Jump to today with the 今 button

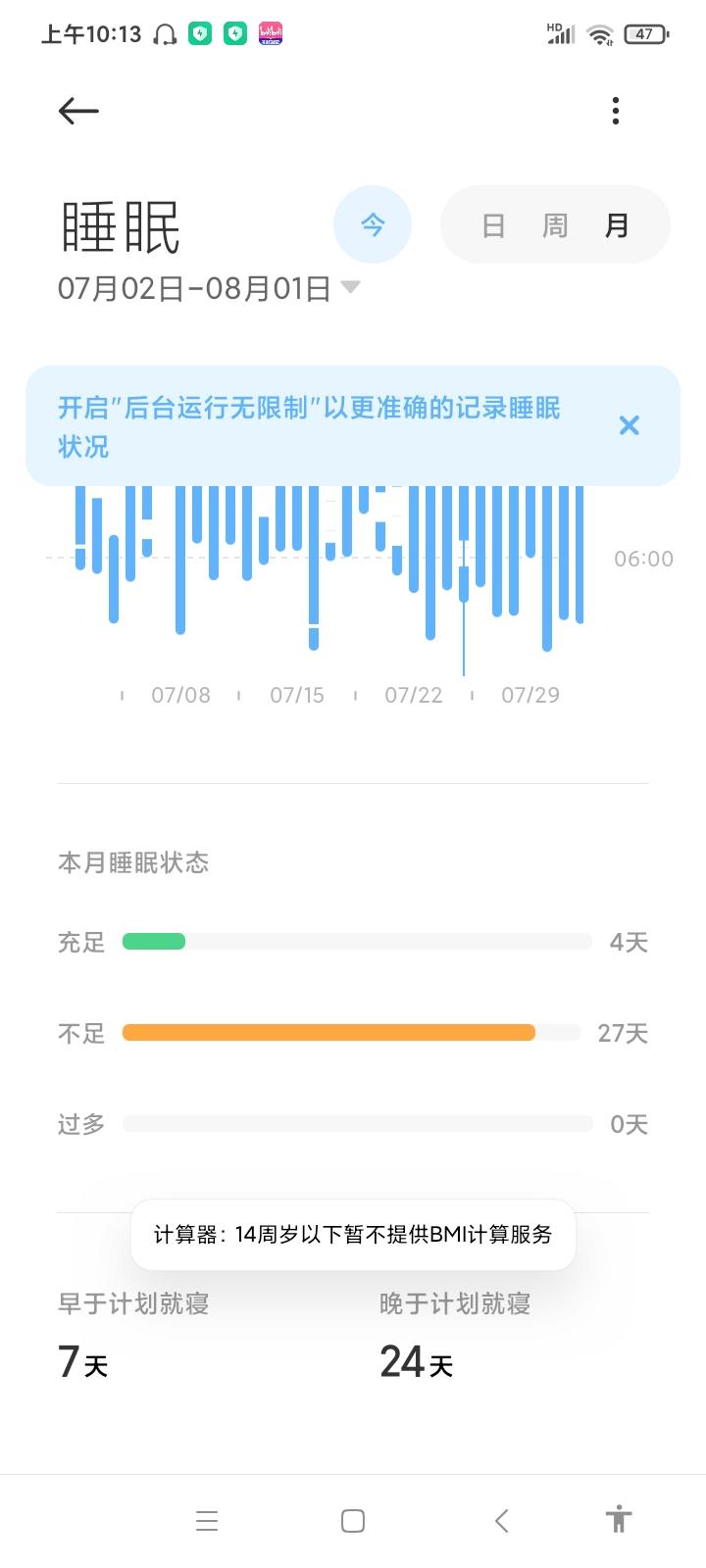click(x=373, y=225)
